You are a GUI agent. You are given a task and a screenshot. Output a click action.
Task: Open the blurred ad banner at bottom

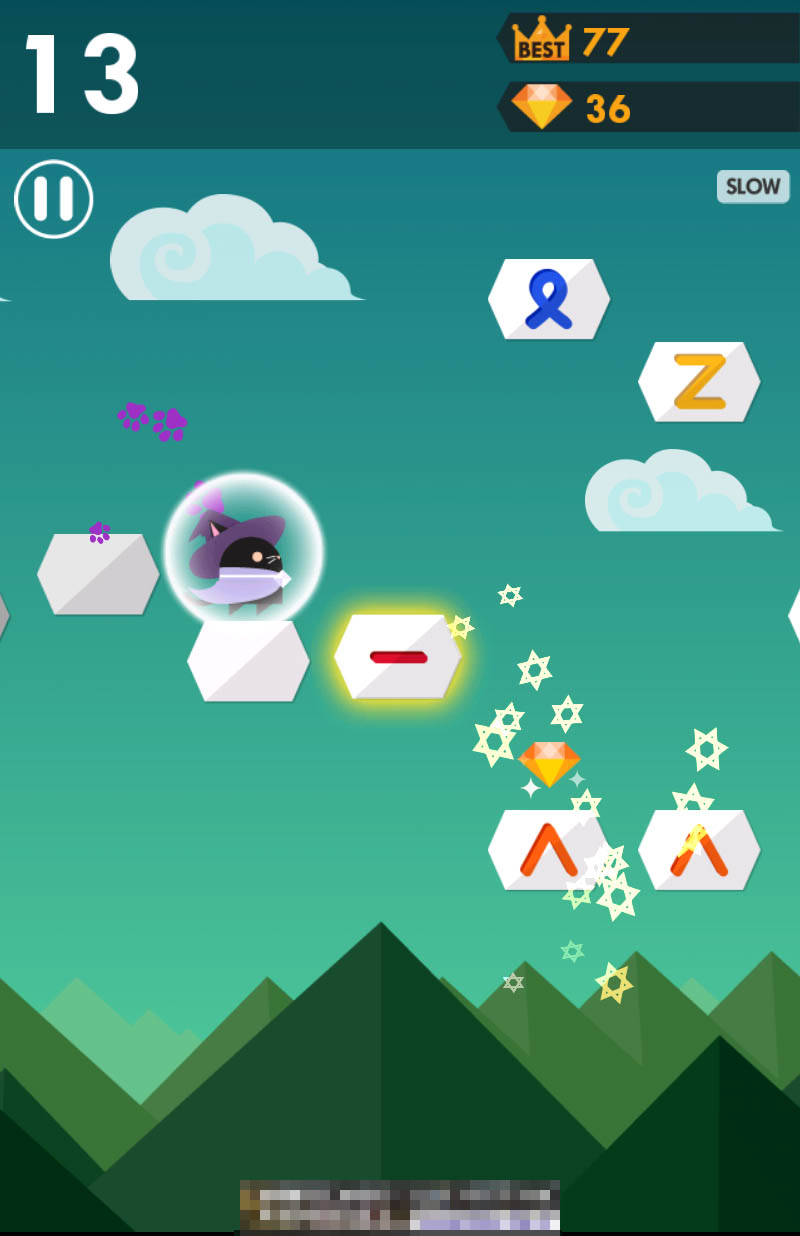point(400,1206)
